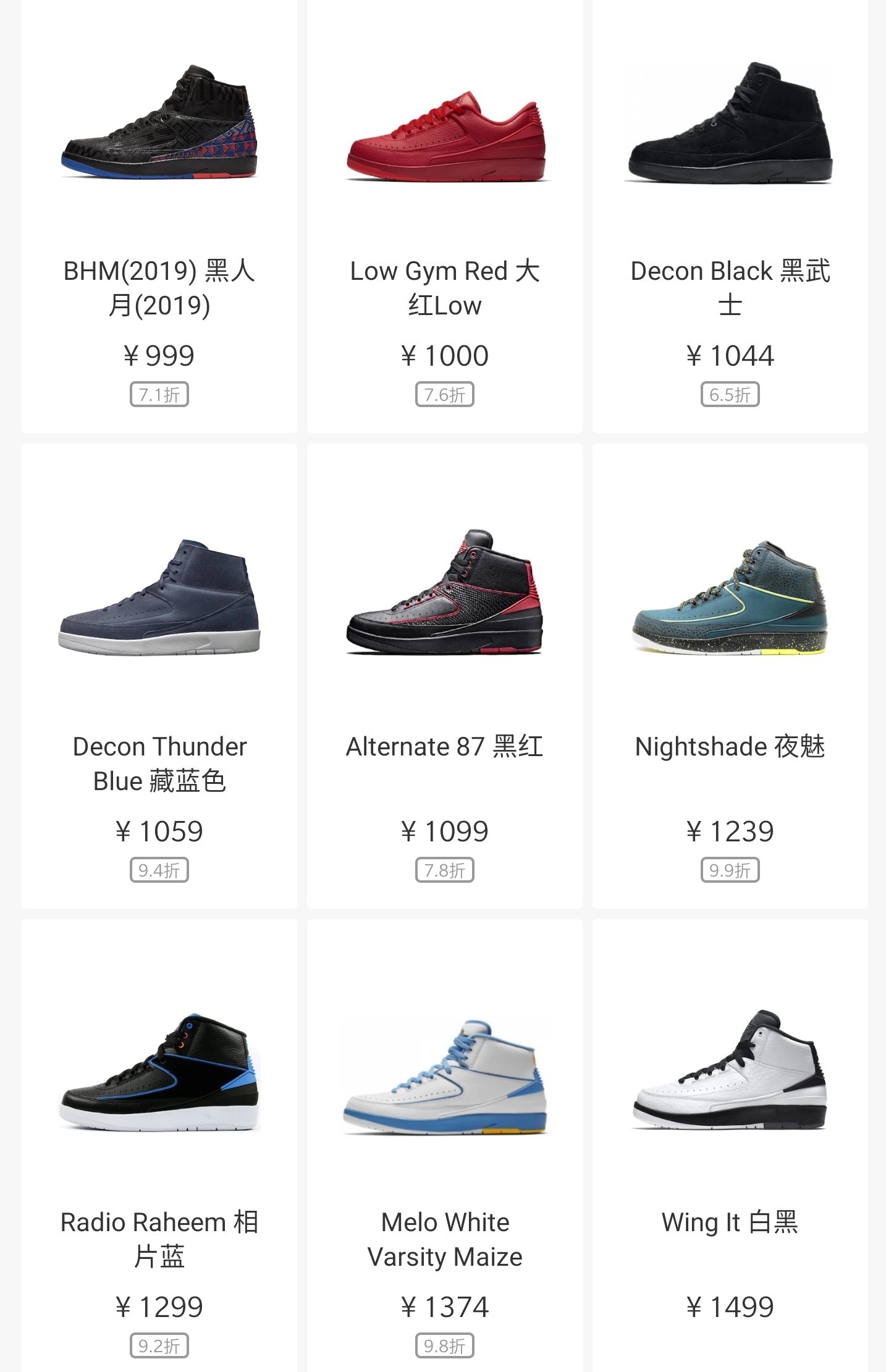Open the Decon Black 黑武士 listing title
Screen dimensions: 886x1372
point(729,287)
